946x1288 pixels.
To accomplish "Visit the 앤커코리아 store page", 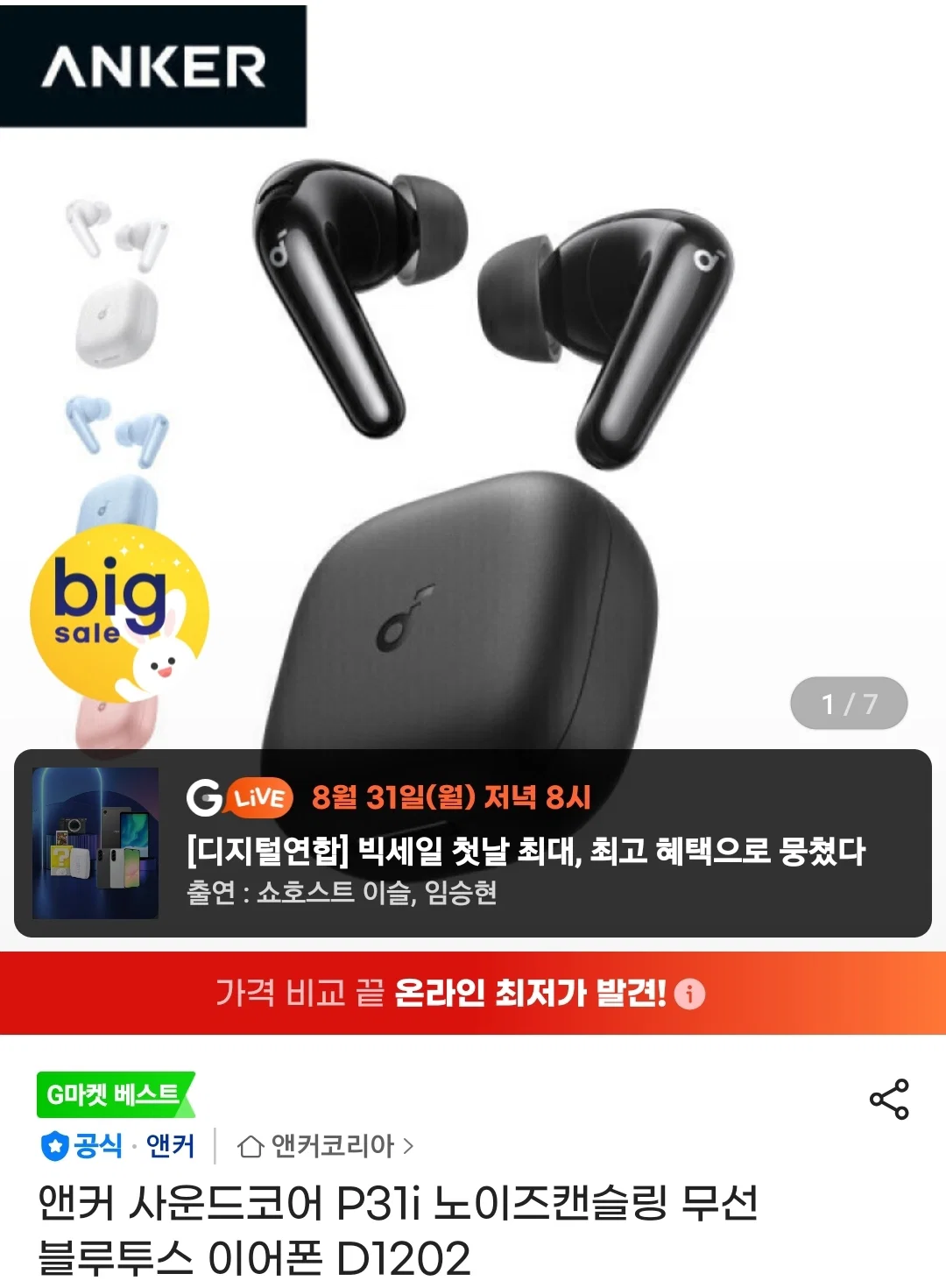I will [x=325, y=1145].
